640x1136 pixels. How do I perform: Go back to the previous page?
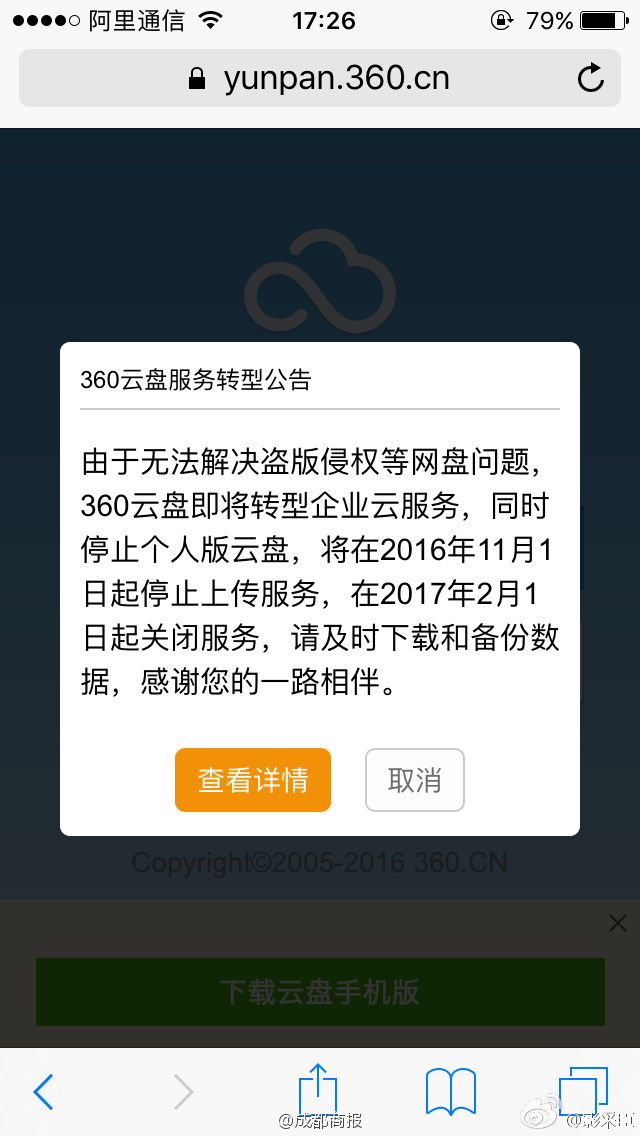pyautogui.click(x=43, y=1092)
